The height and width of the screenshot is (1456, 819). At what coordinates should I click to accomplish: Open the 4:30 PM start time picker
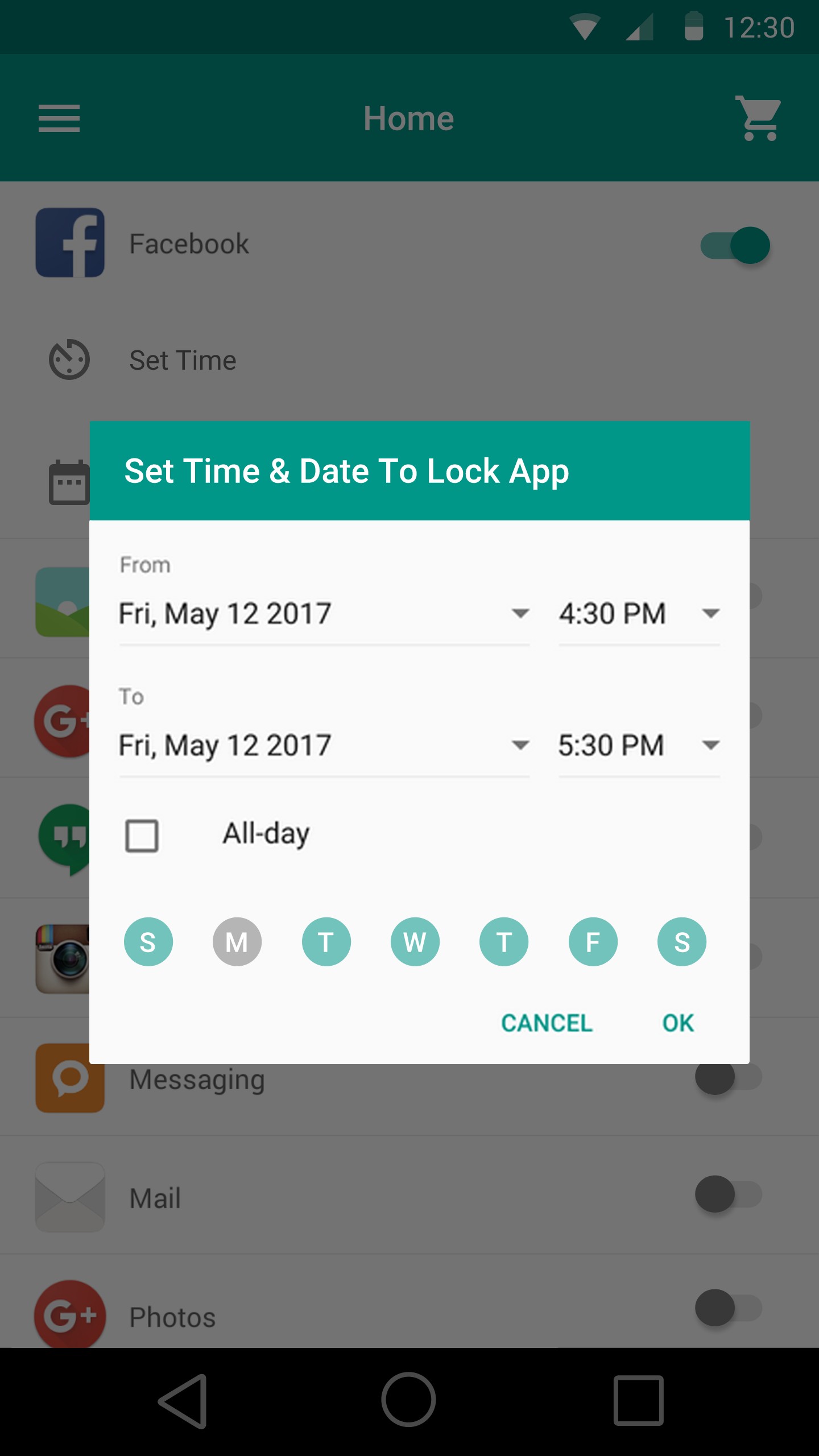coord(638,614)
